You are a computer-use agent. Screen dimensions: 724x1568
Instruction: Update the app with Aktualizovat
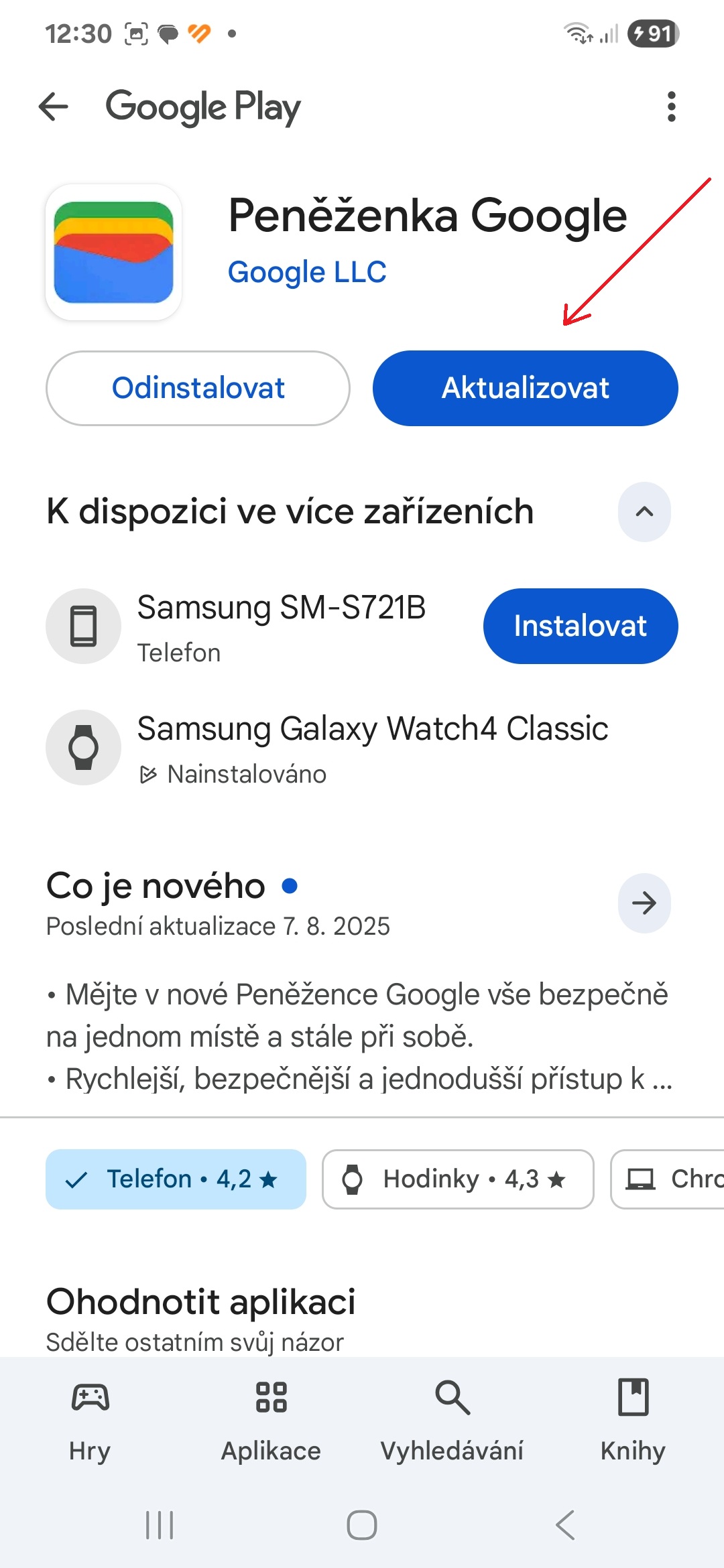525,388
